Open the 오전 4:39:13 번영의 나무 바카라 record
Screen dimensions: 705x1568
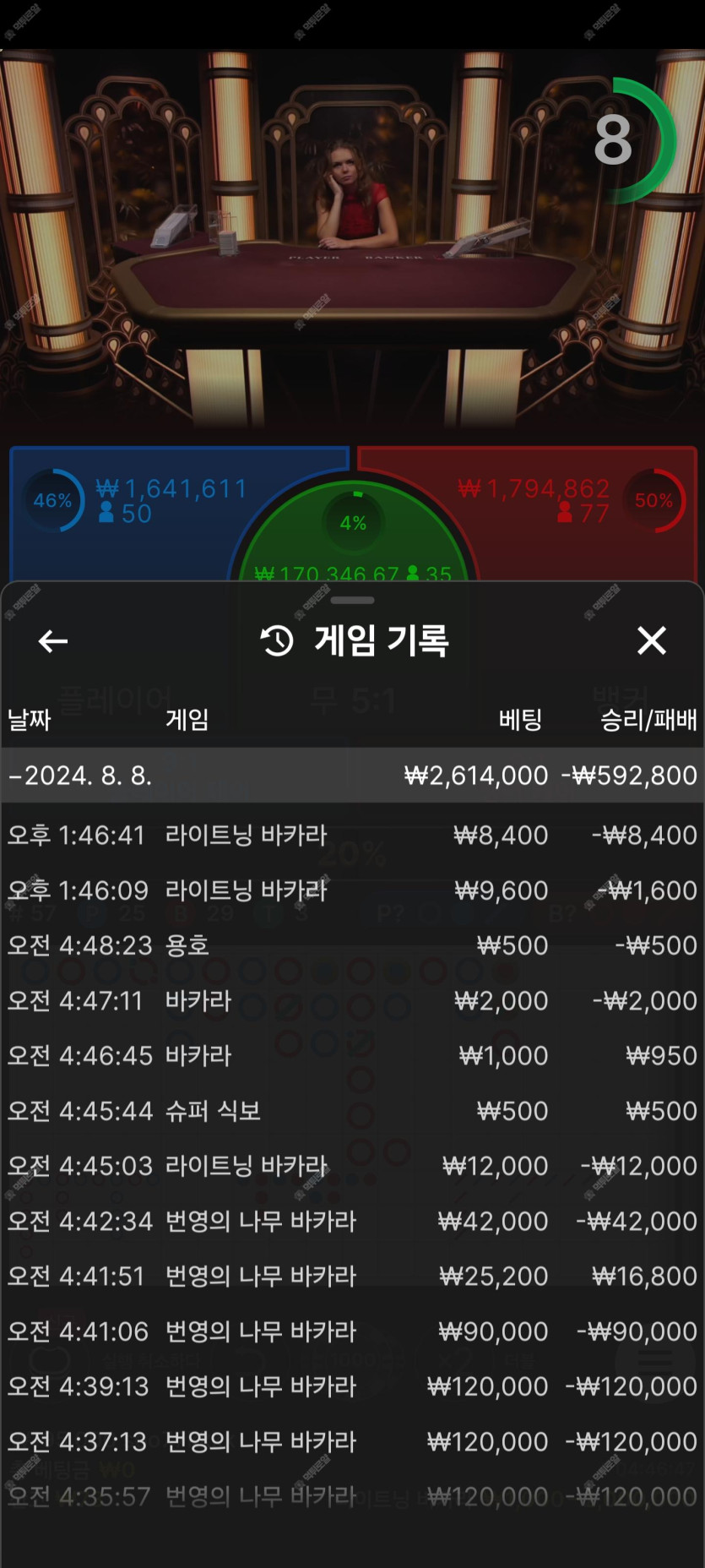[x=352, y=1386]
